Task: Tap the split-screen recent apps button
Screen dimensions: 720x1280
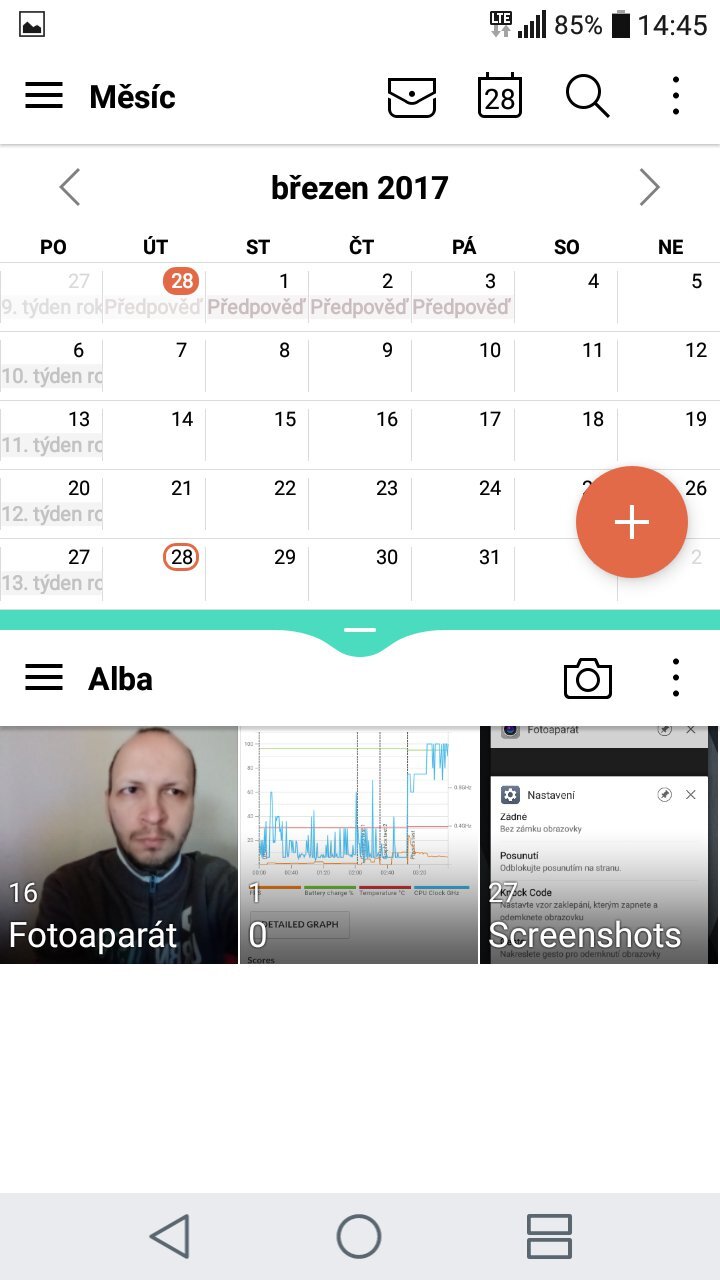Action: (549, 1236)
